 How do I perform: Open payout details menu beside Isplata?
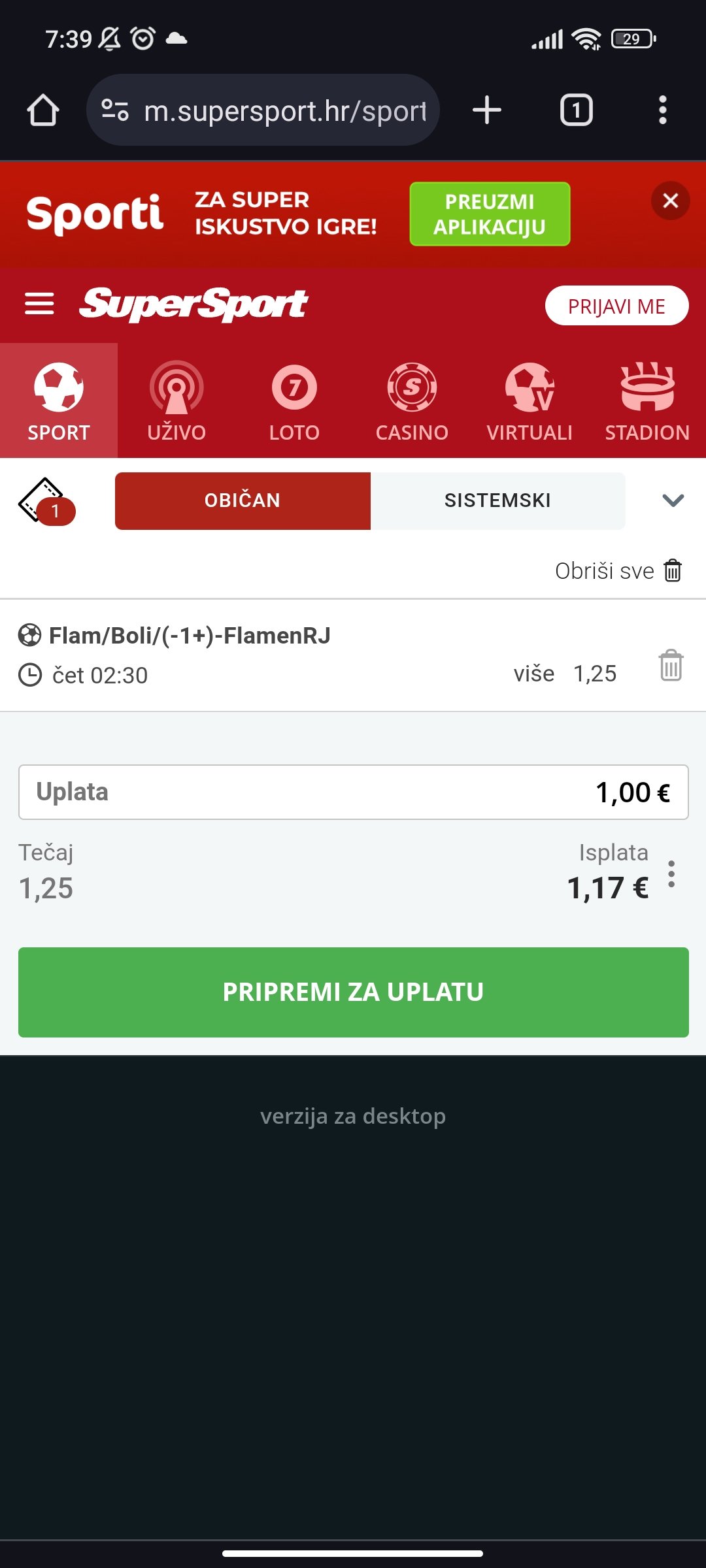(671, 874)
